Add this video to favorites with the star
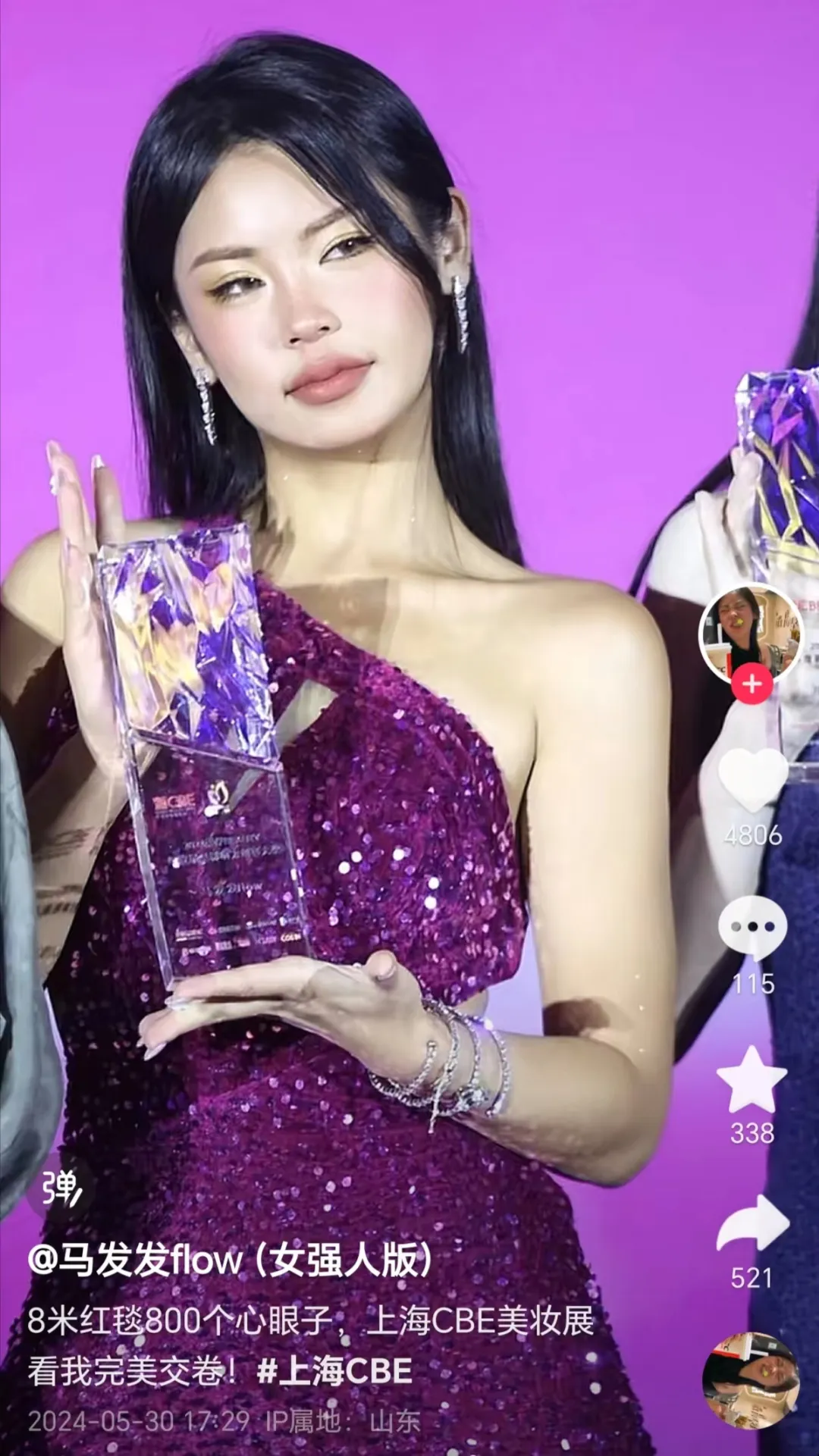819x1456 pixels. click(752, 1080)
